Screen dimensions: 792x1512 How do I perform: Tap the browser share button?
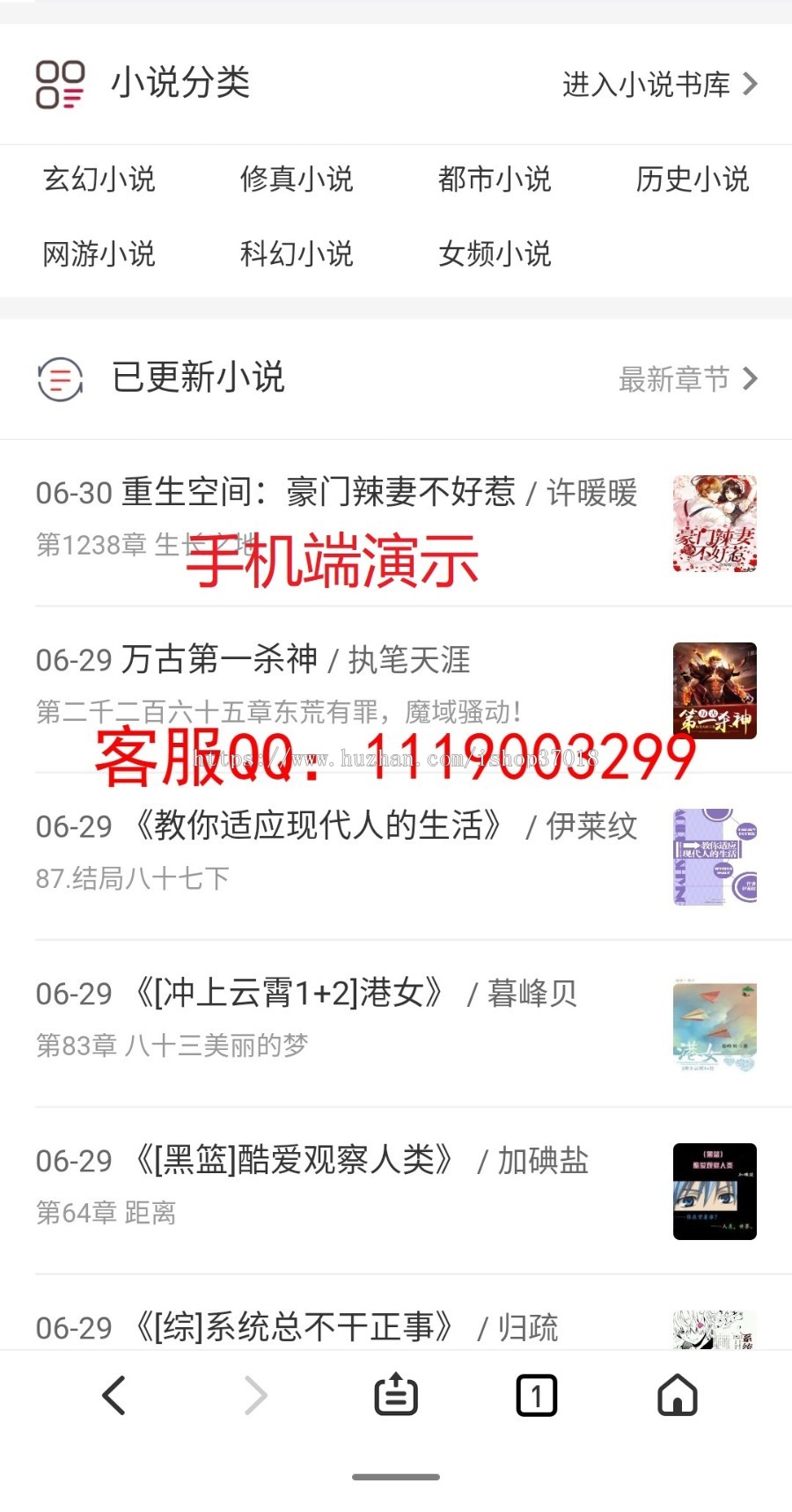pos(396,1396)
